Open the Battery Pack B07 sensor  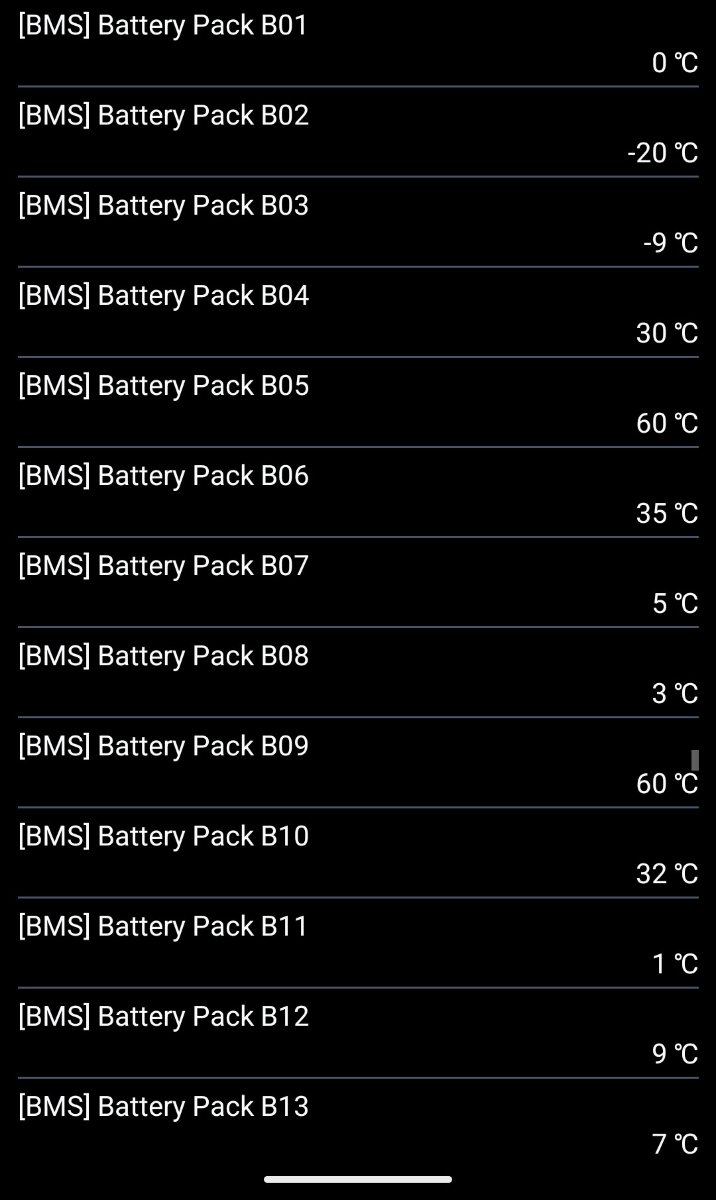coord(358,583)
